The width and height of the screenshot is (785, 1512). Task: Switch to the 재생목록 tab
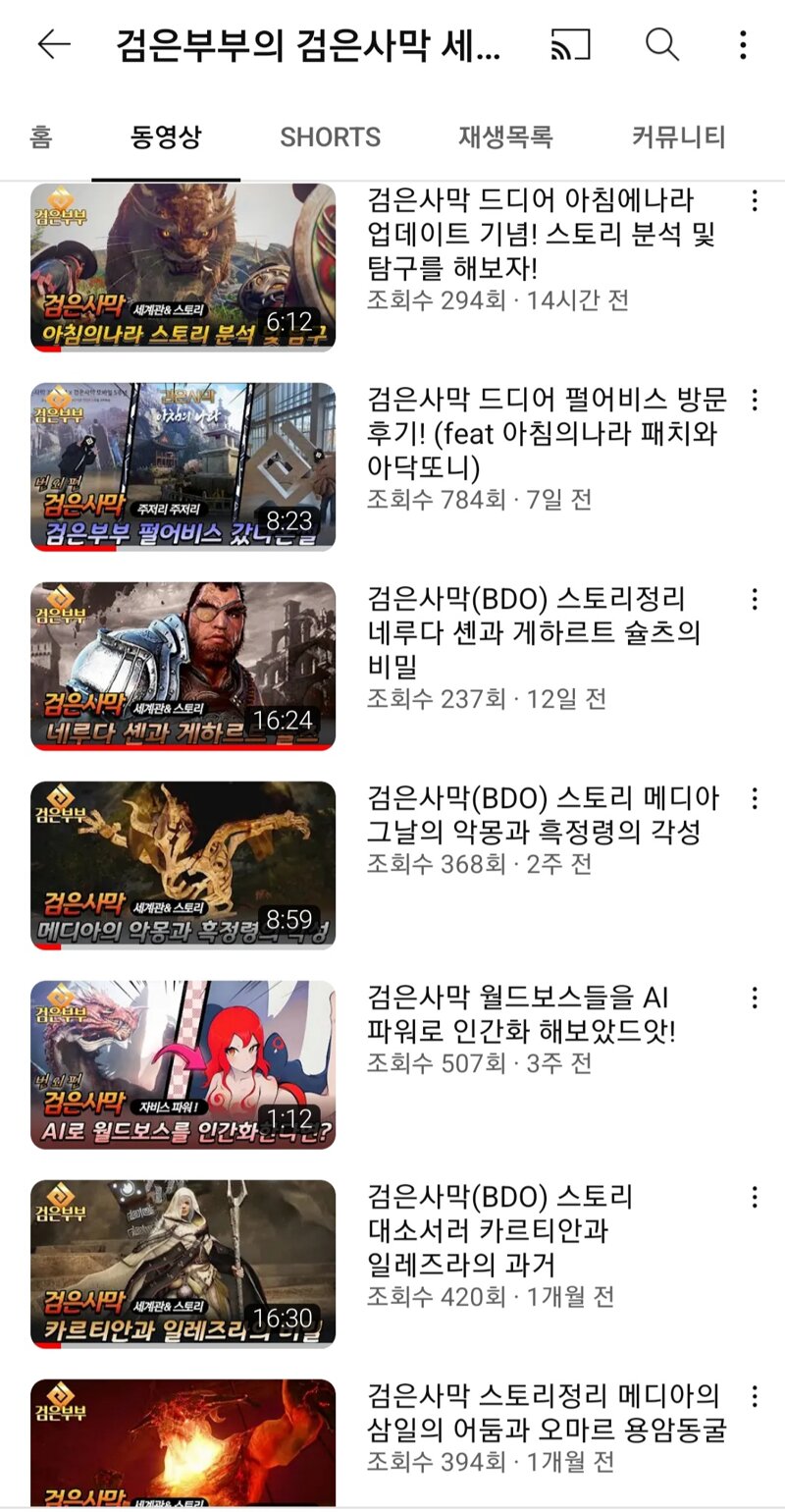[505, 136]
